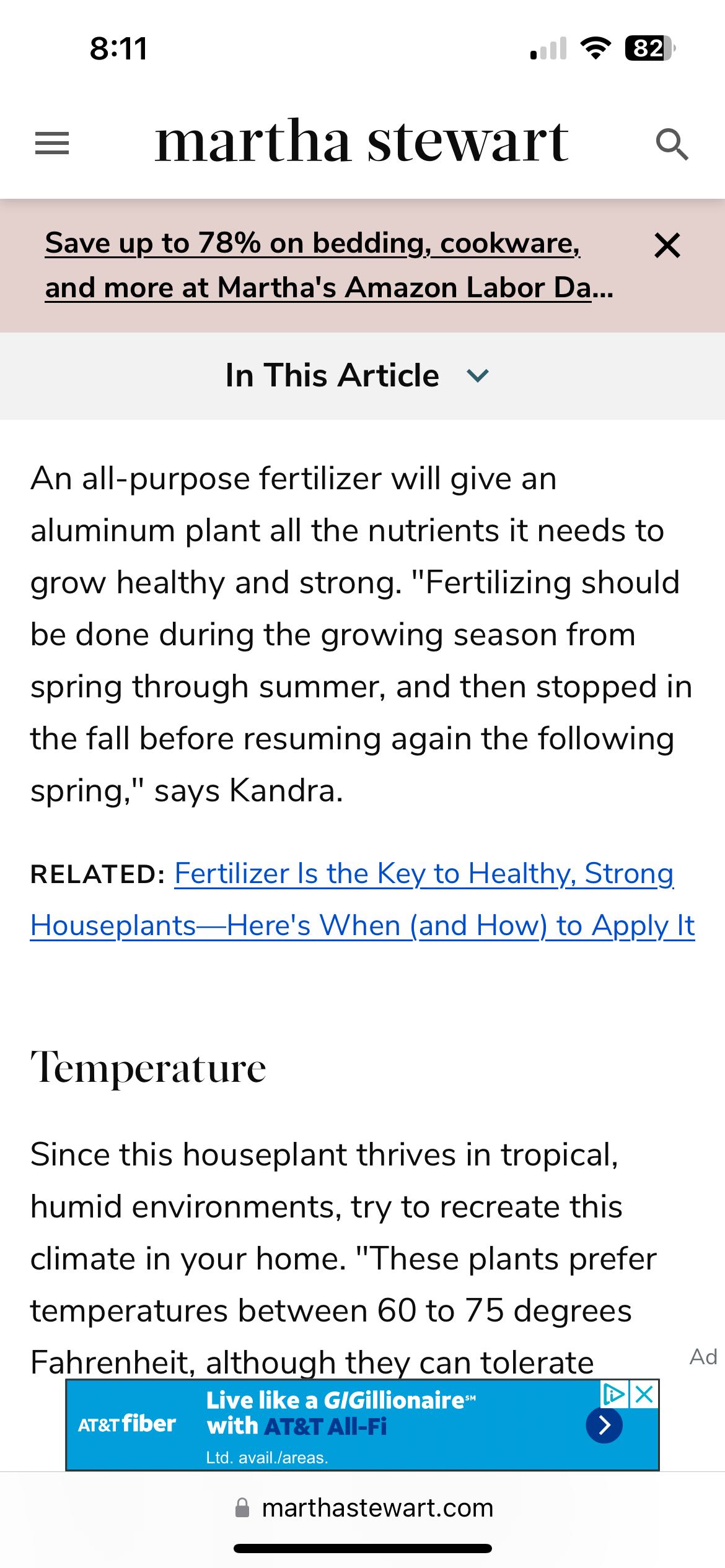Close the AT&T Fiber ad

click(645, 1395)
